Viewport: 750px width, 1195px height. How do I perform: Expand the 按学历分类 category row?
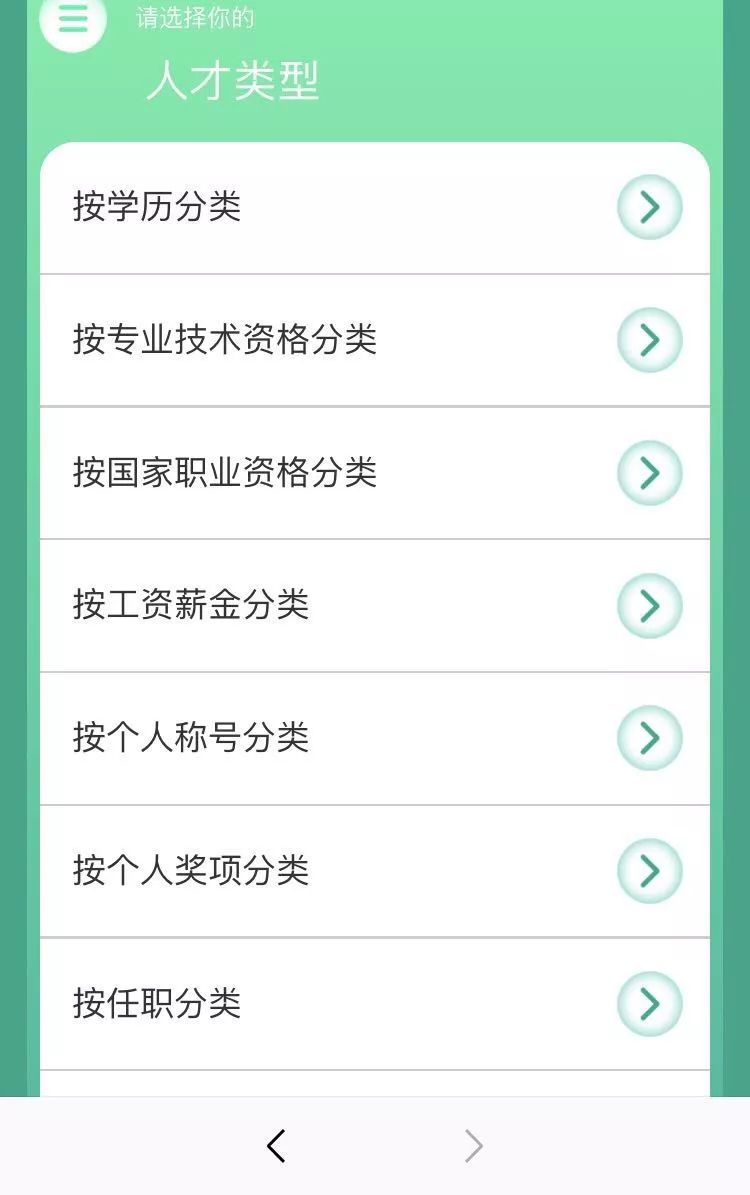click(x=300, y=207)
